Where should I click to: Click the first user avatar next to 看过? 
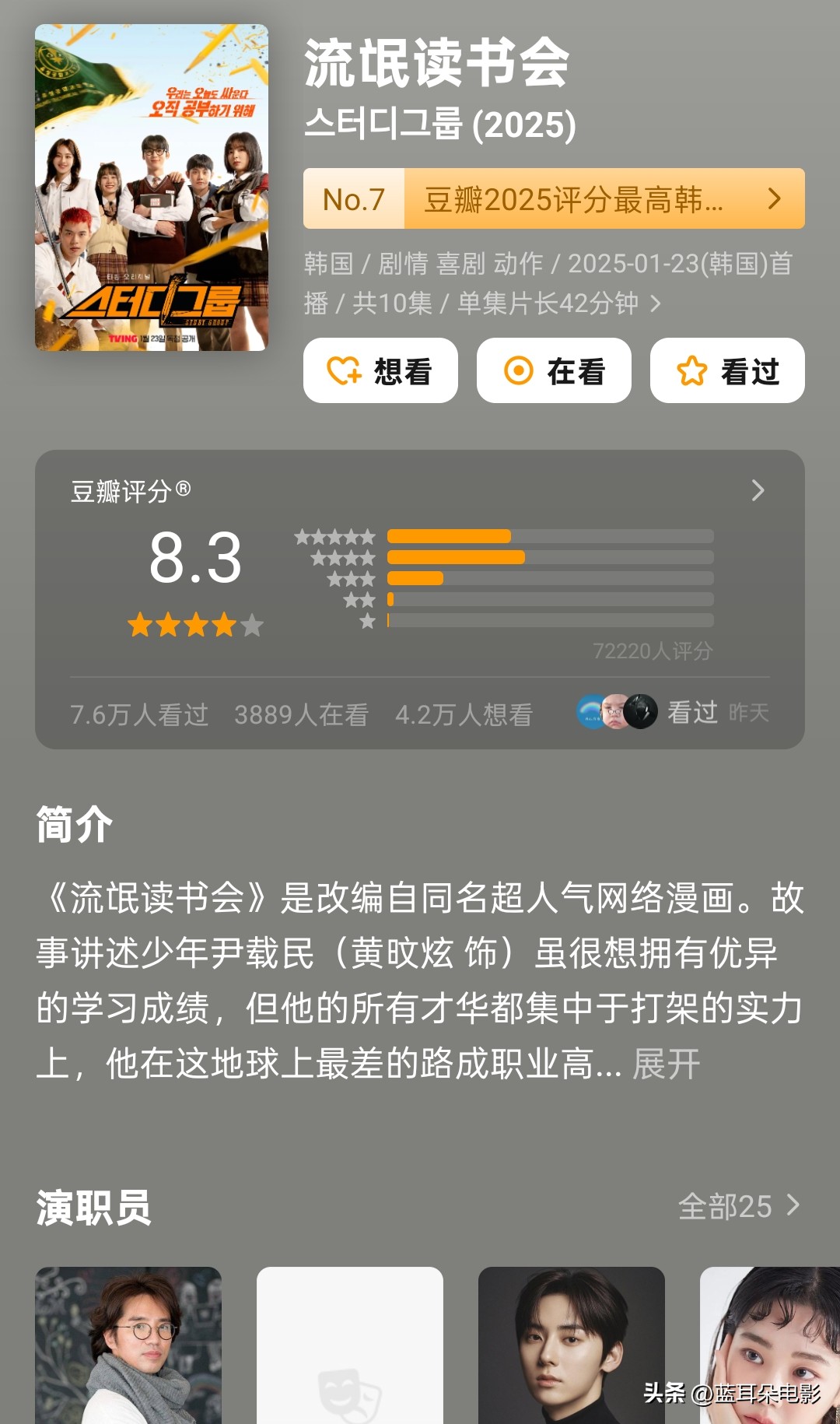pyautogui.click(x=591, y=710)
